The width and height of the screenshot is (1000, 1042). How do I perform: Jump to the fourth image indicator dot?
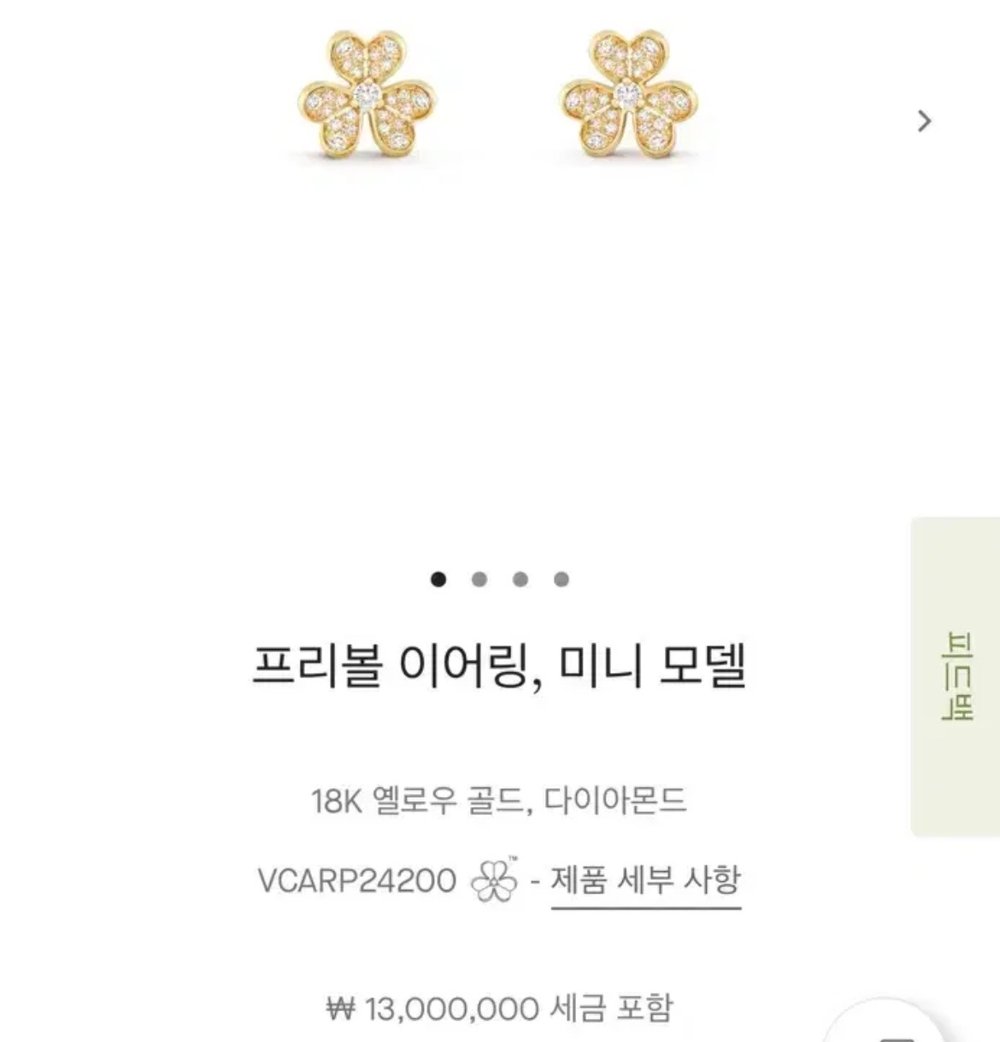[561, 579]
